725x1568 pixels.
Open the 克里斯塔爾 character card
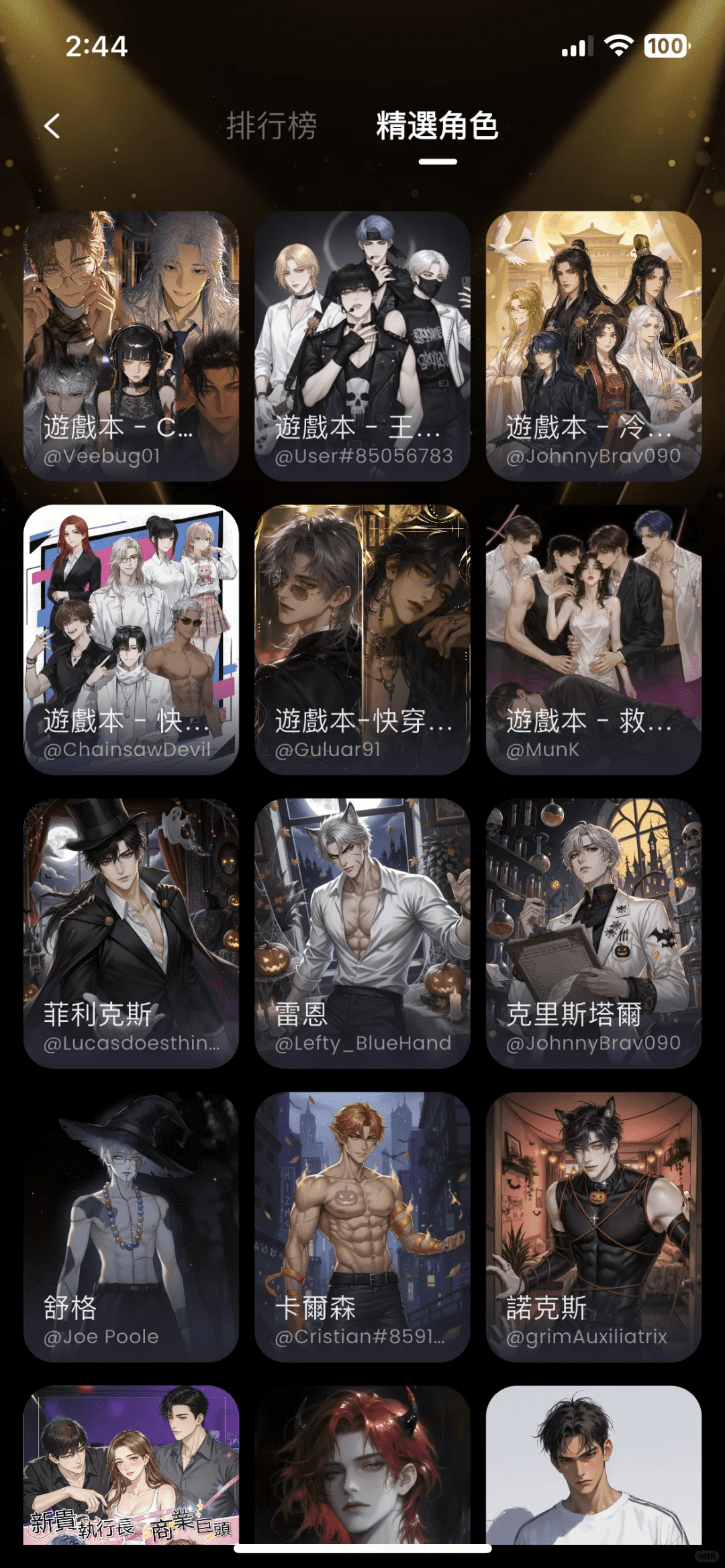click(593, 933)
